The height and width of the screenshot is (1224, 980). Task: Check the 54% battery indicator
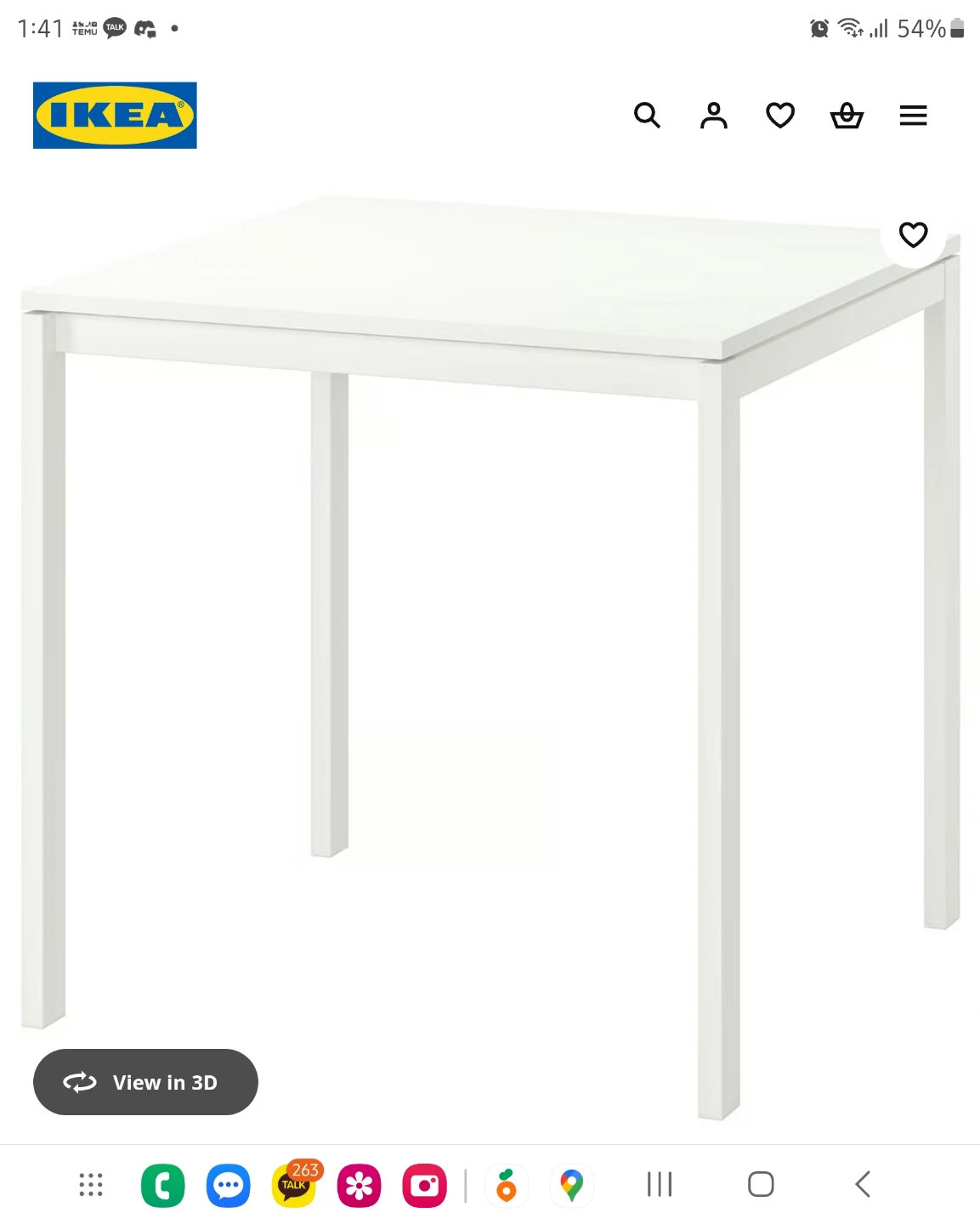(x=923, y=28)
